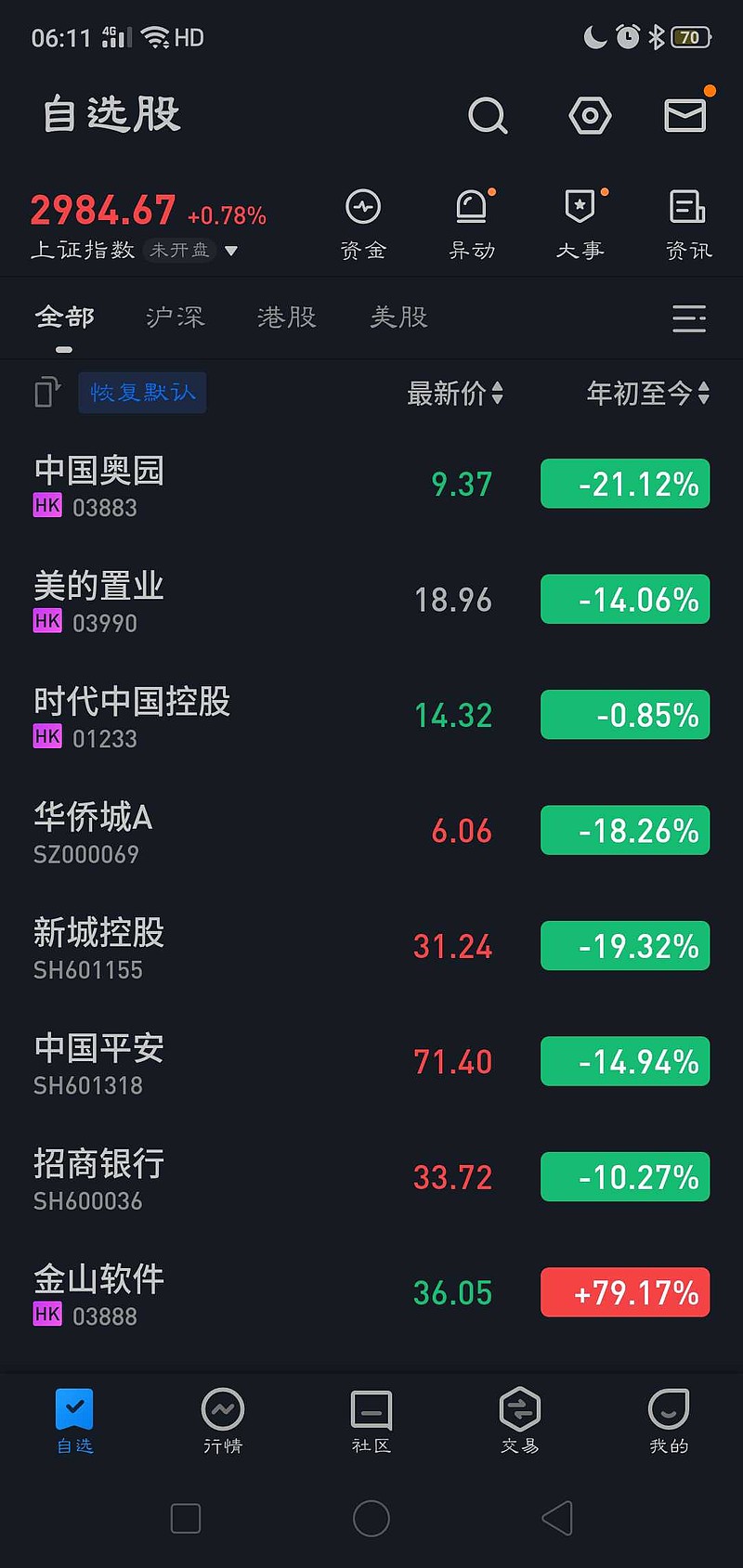The width and height of the screenshot is (743, 1568).
Task: Tap the watchlist edit icon beside 恢复默认
Action: (x=46, y=393)
